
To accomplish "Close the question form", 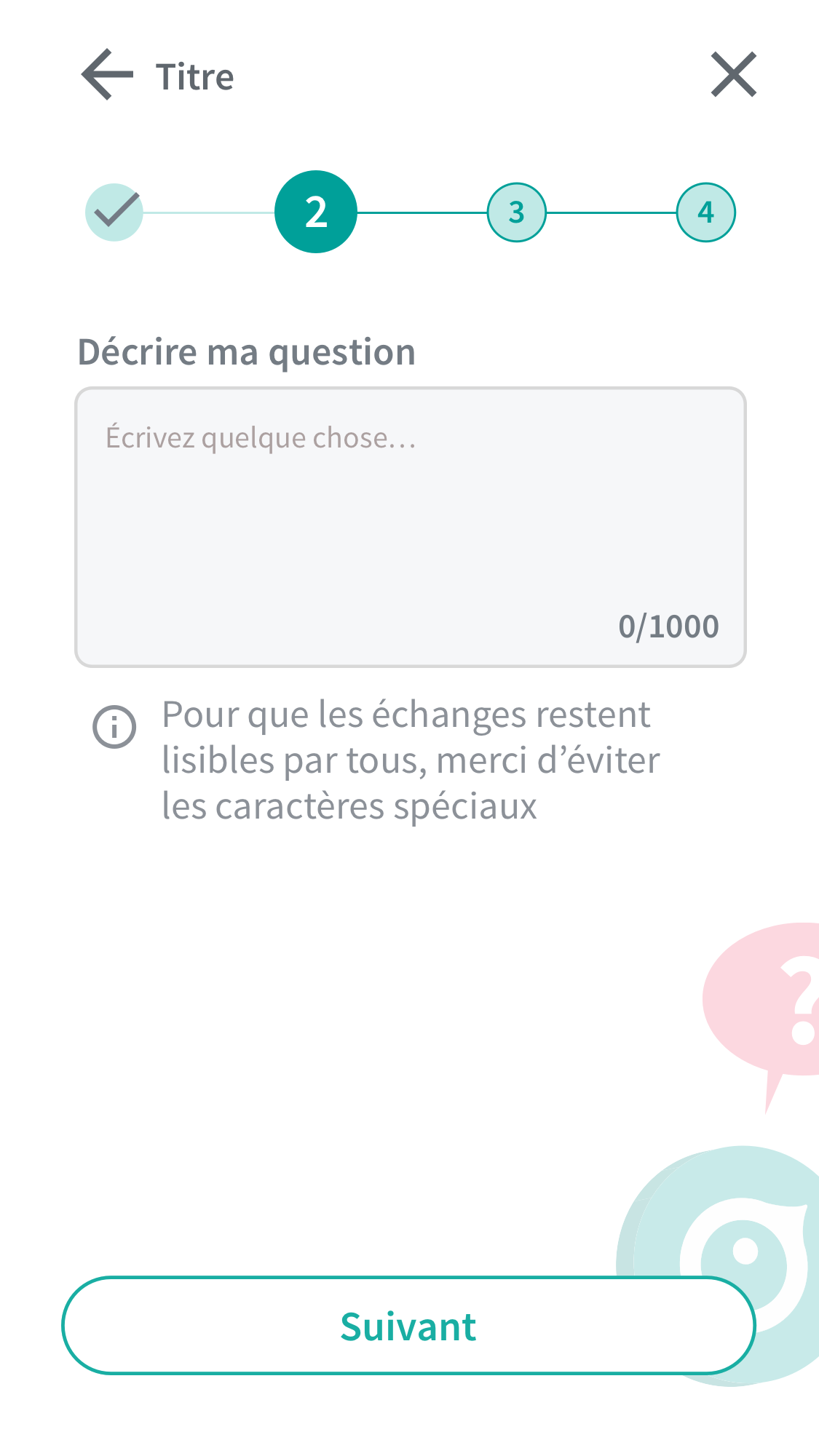I will (x=734, y=74).
